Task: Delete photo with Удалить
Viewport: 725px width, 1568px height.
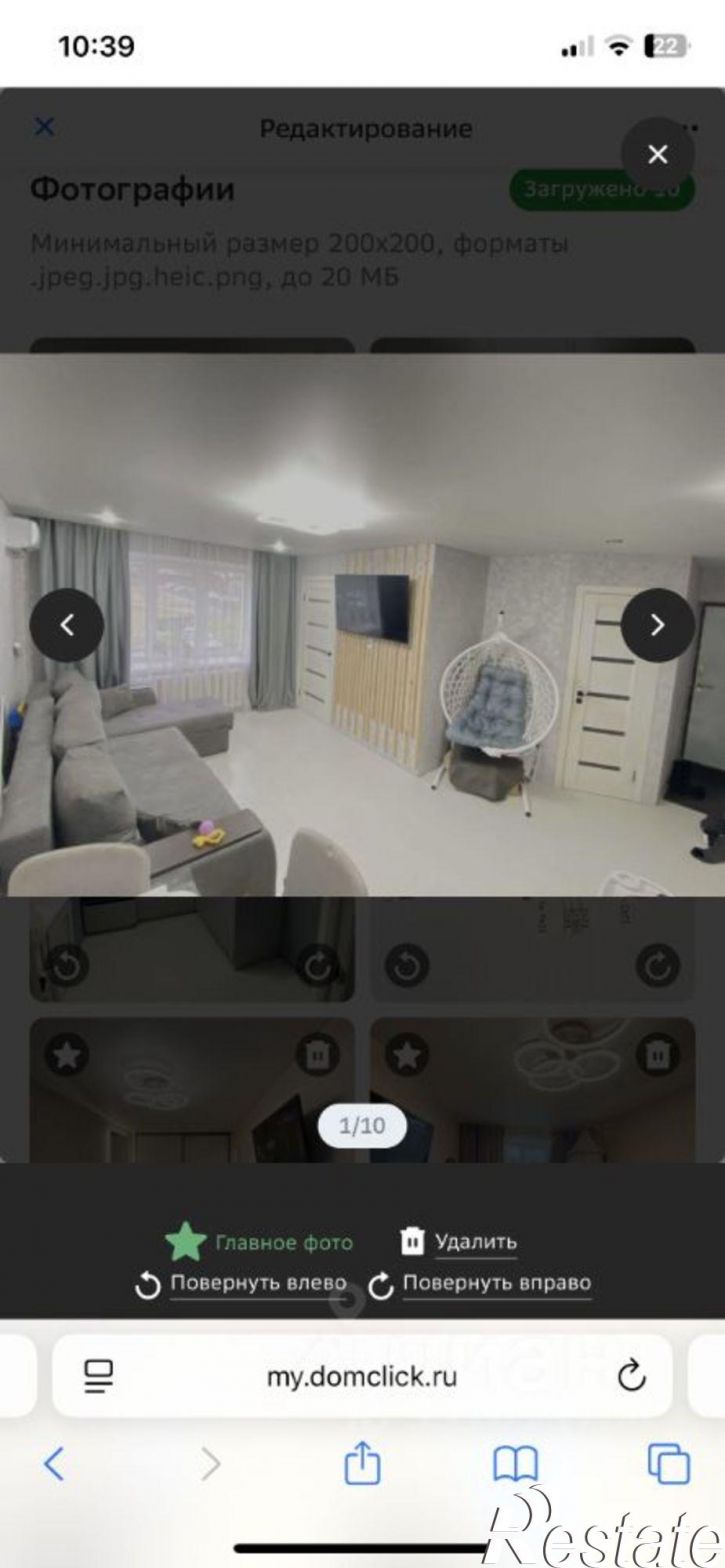Action: [459, 1242]
